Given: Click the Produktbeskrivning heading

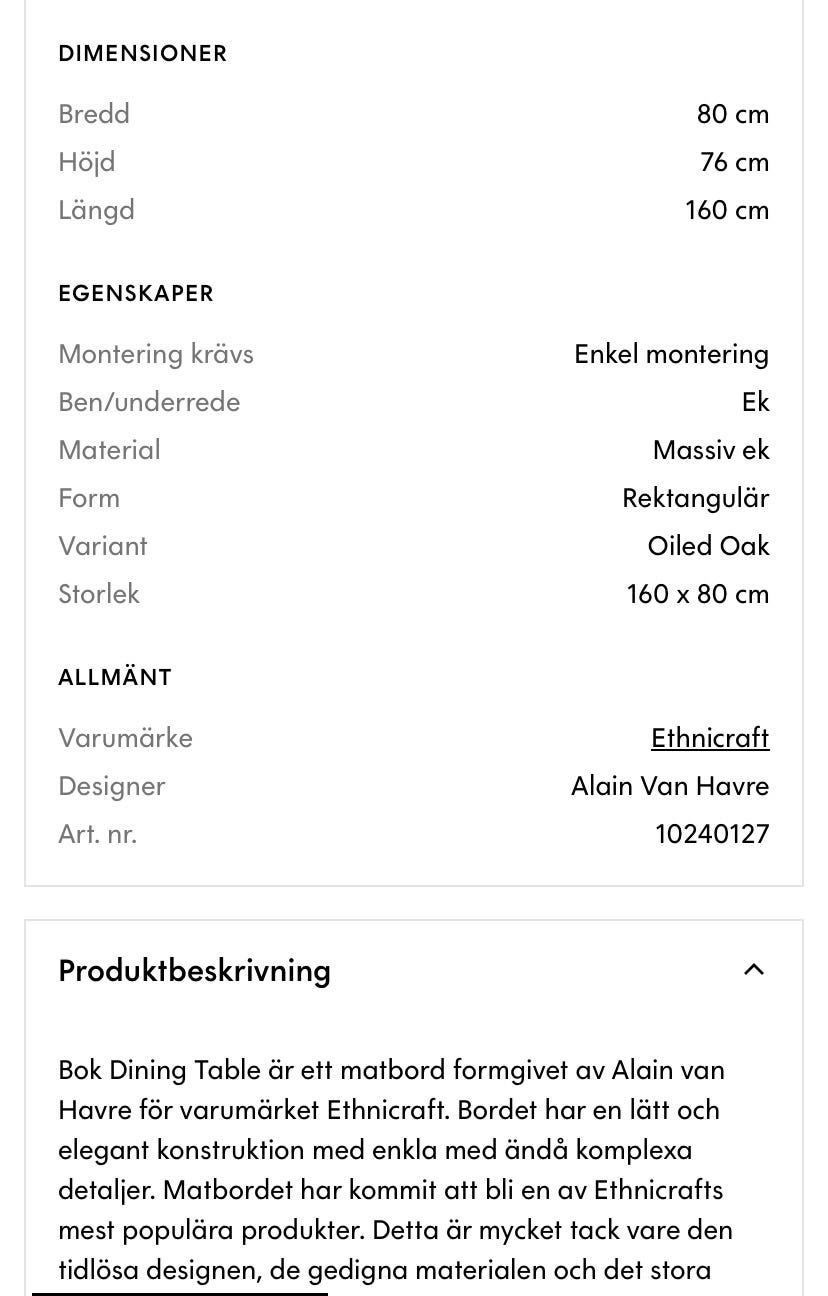Looking at the screenshot, I should (x=194, y=969).
